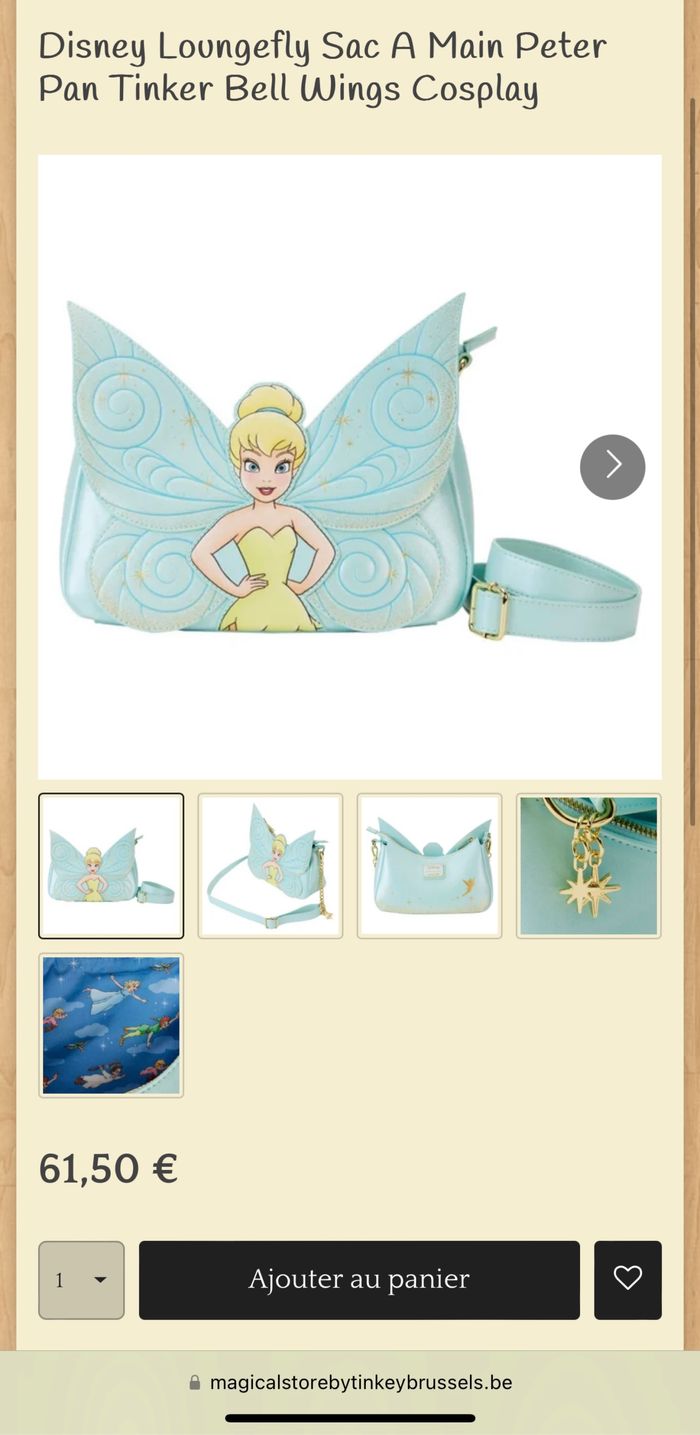Show the next product image
Screen dimensions: 700x1435
(x=612, y=467)
